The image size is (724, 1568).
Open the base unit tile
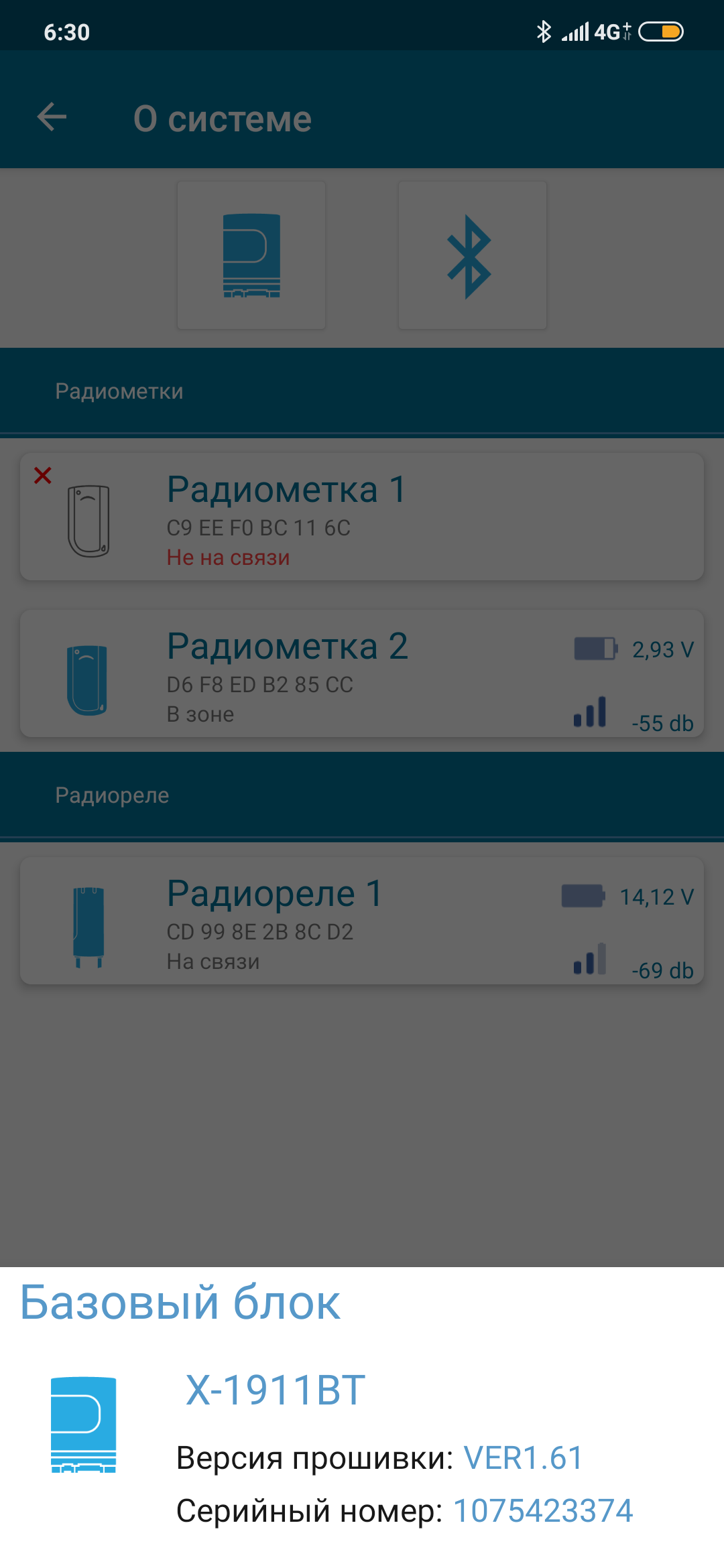pos(251,255)
